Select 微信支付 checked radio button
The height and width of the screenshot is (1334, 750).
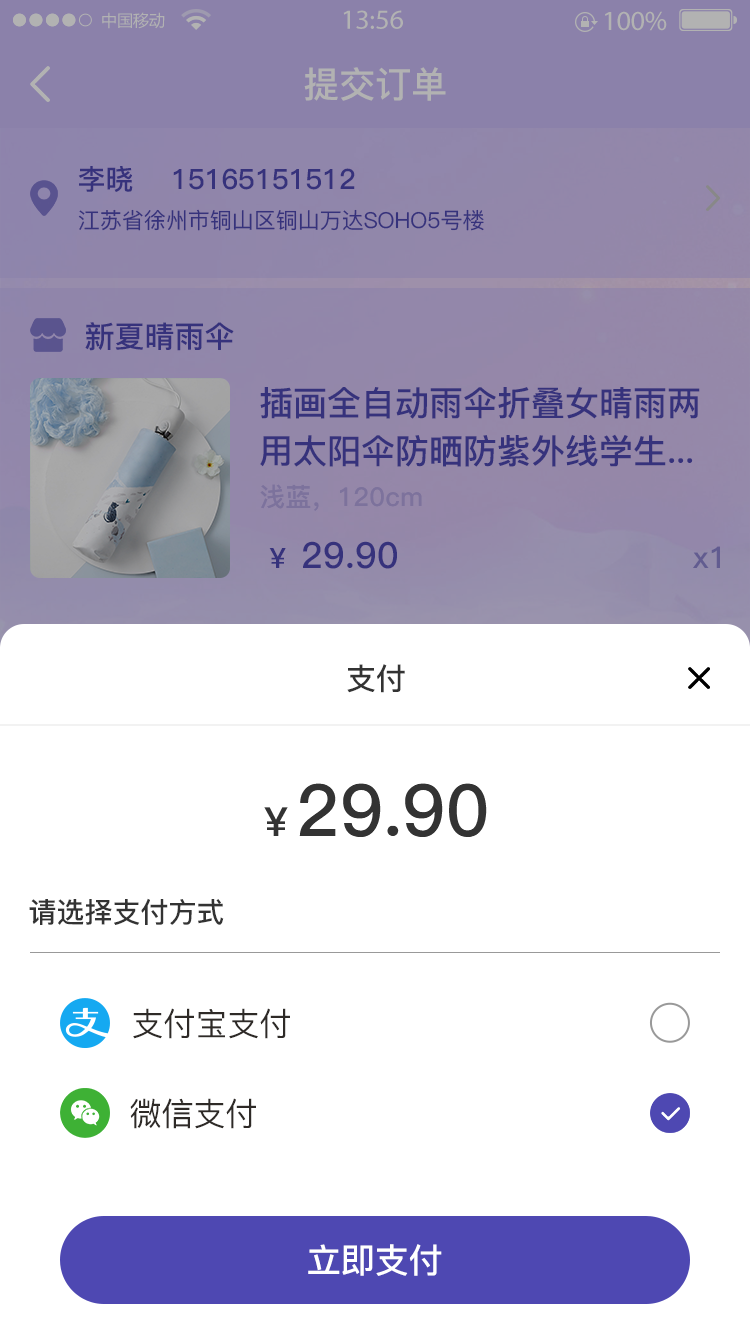(669, 1112)
